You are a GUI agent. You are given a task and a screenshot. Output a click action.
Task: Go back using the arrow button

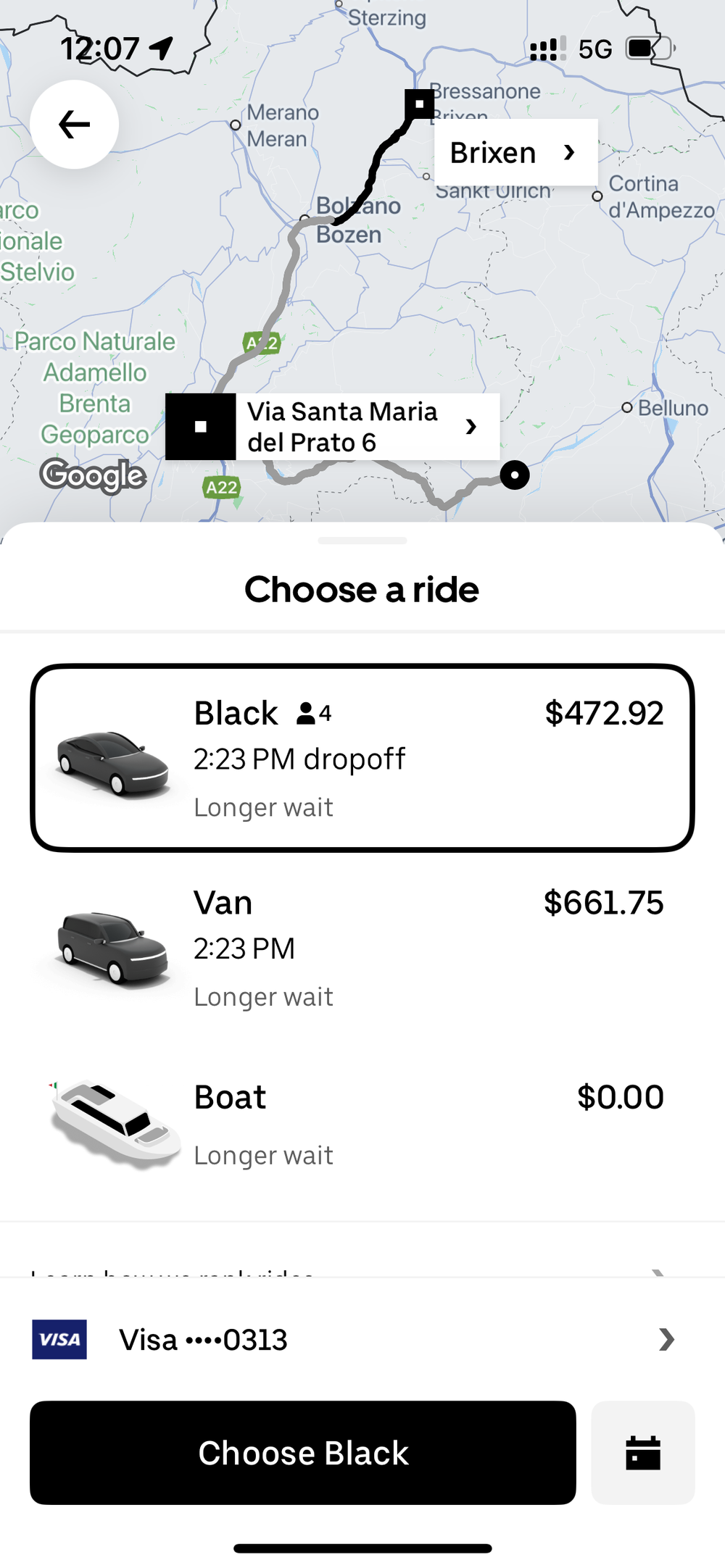pyautogui.click(x=74, y=125)
